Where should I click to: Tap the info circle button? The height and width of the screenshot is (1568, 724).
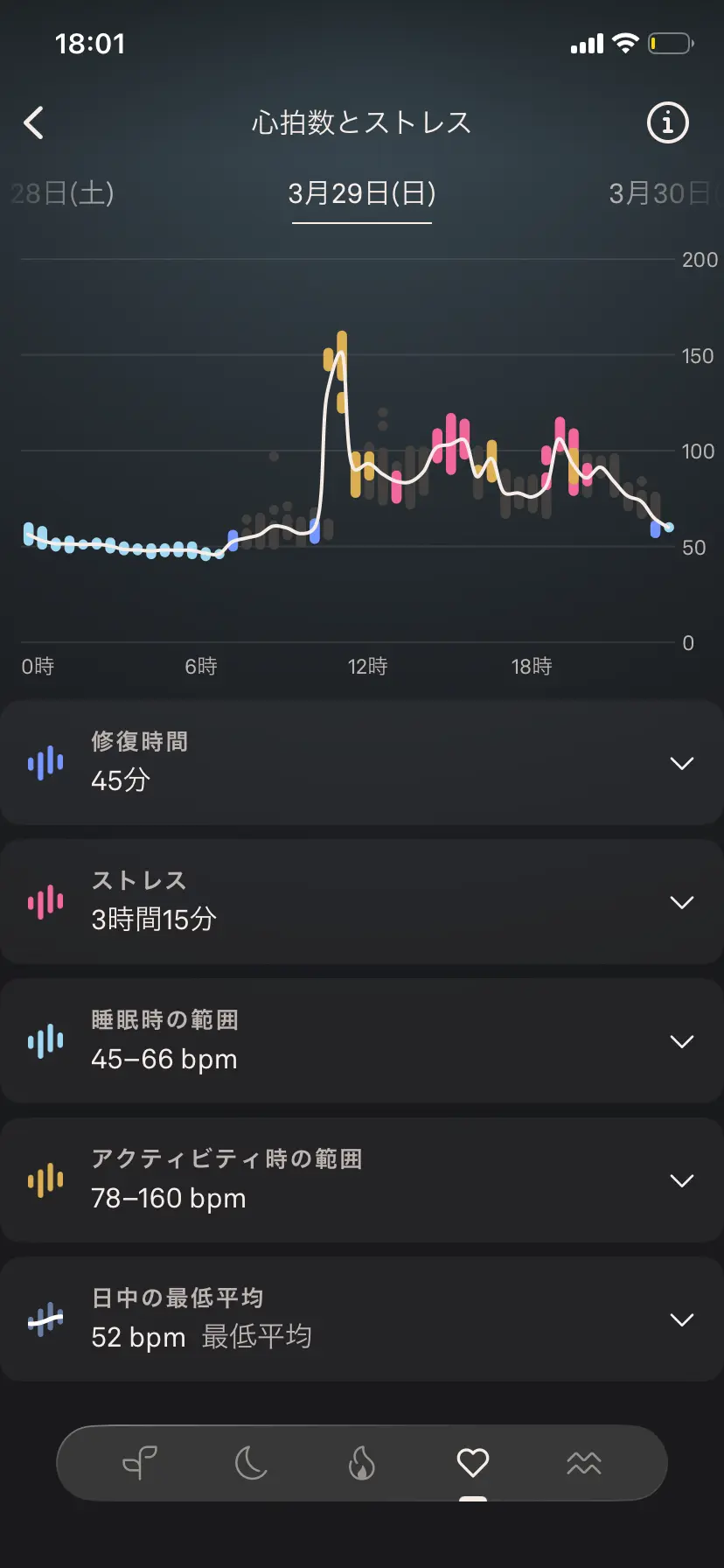coord(666,122)
